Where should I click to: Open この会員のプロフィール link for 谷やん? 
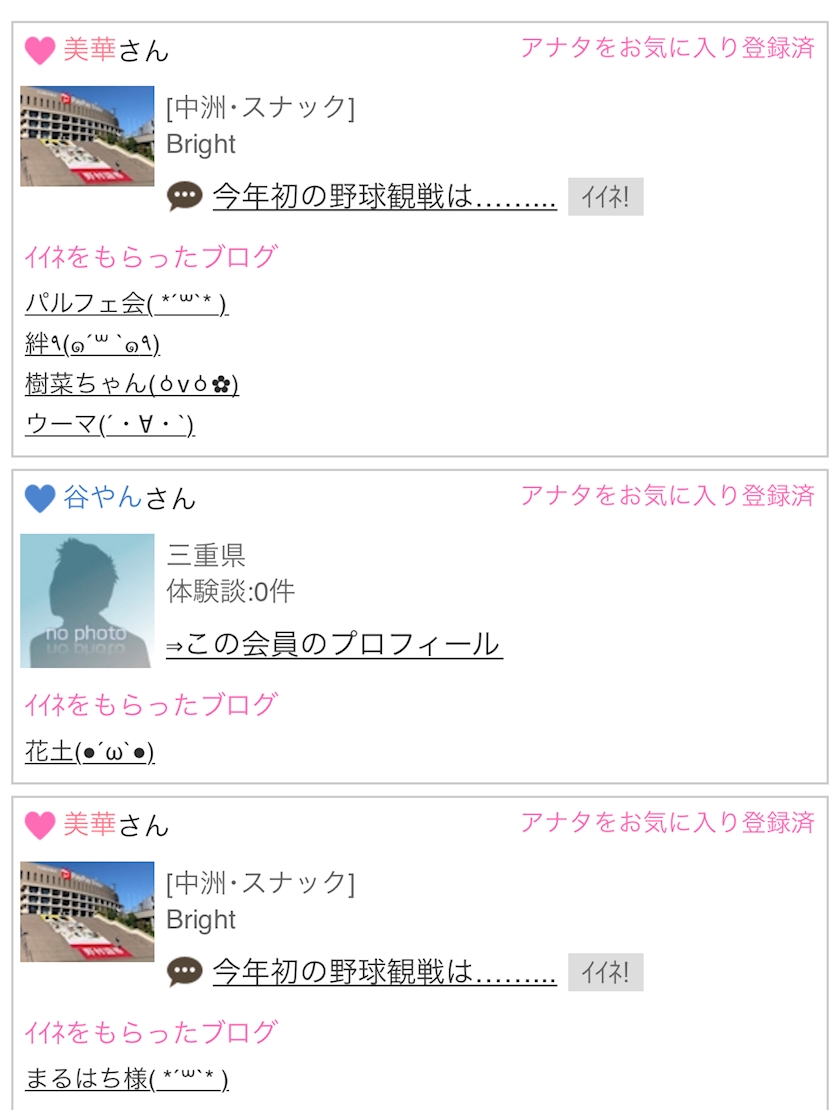[334, 644]
